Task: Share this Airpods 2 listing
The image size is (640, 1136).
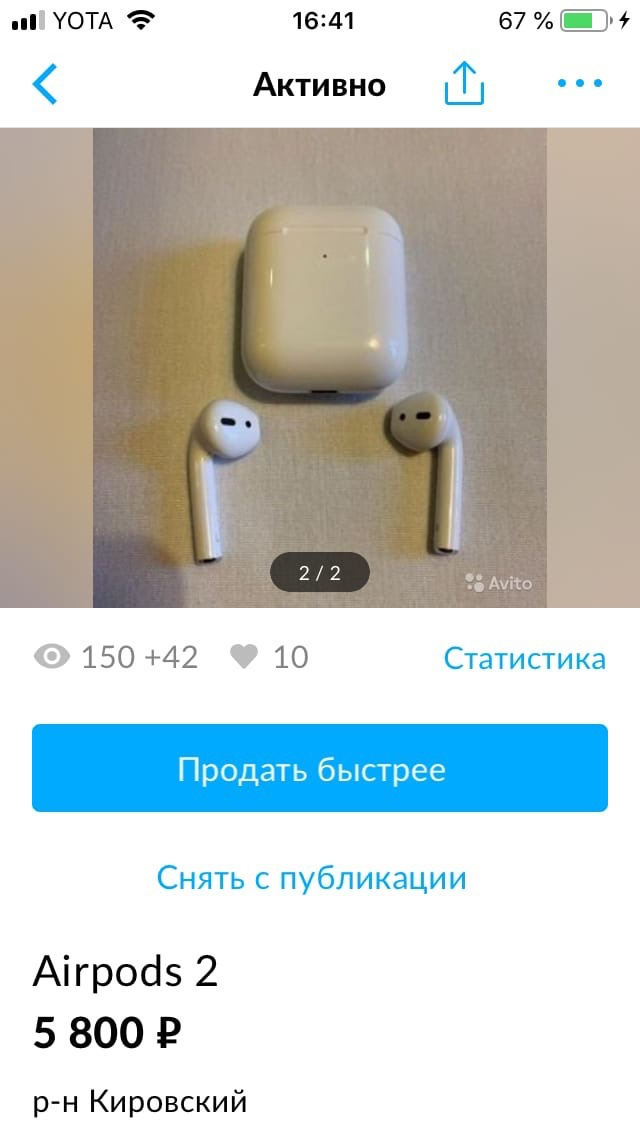Action: (464, 84)
